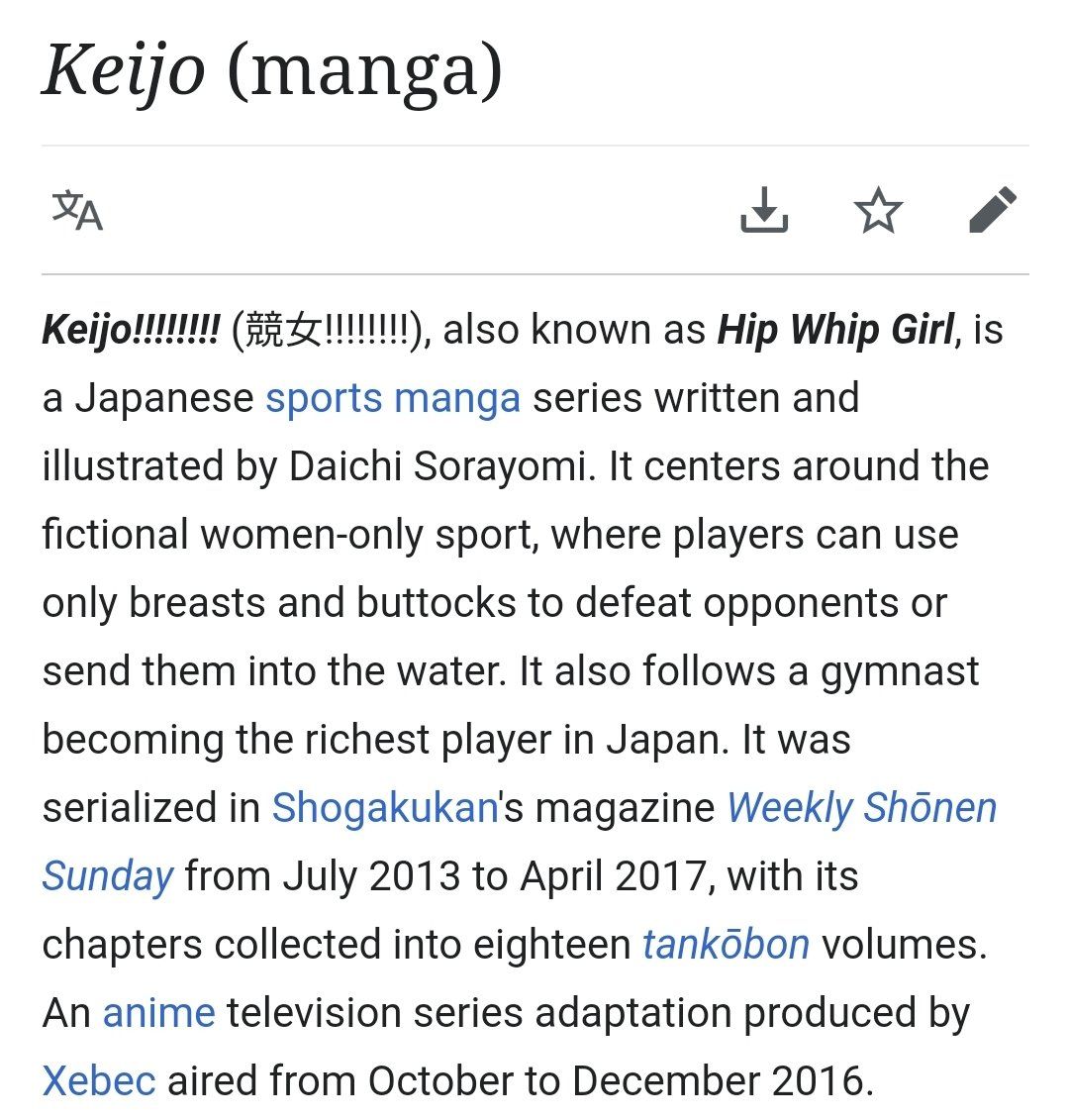The width and height of the screenshot is (1069, 1120).
Task: Open the Xebec studio link
Action: coord(99,1081)
